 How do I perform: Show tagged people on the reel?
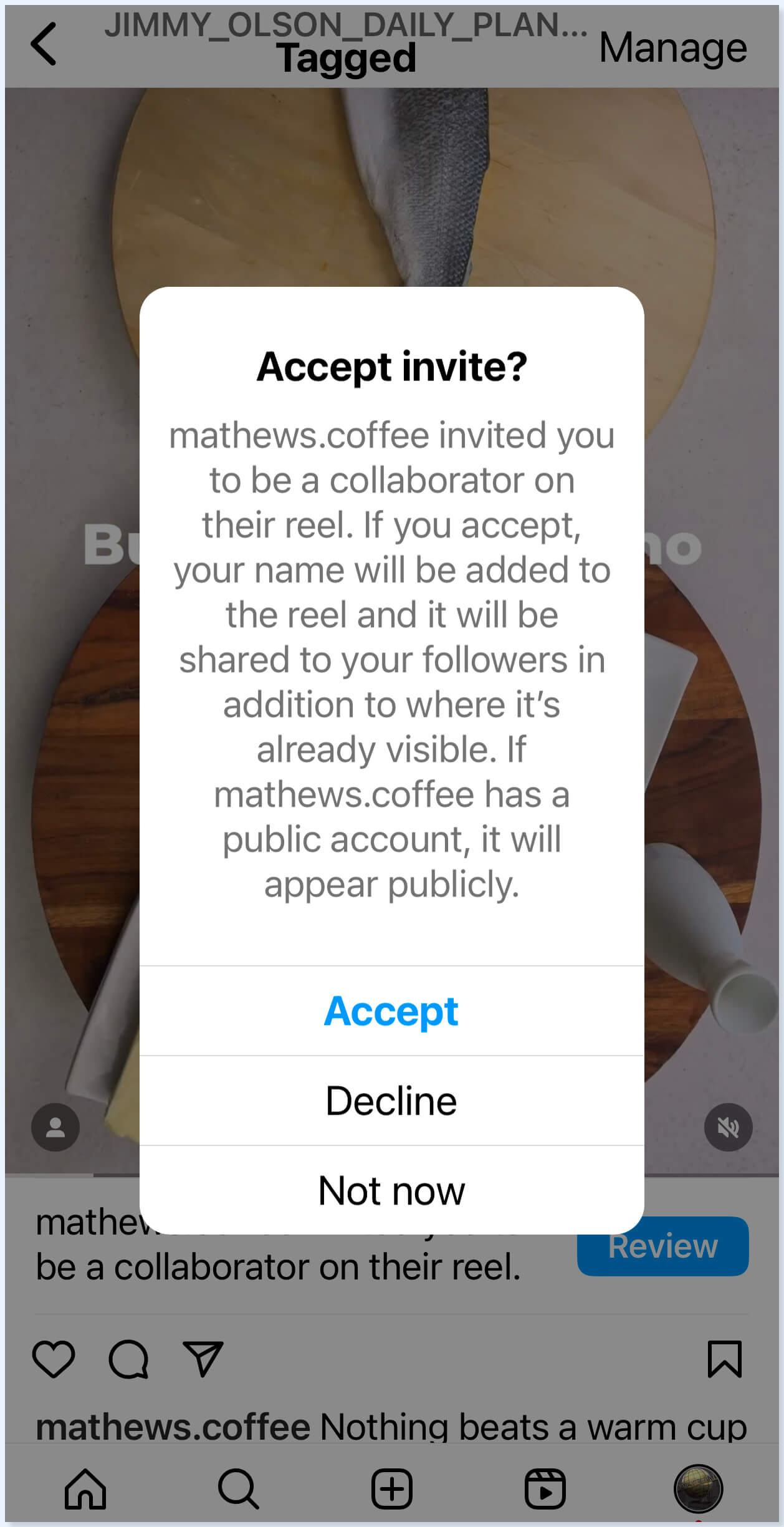click(55, 1127)
